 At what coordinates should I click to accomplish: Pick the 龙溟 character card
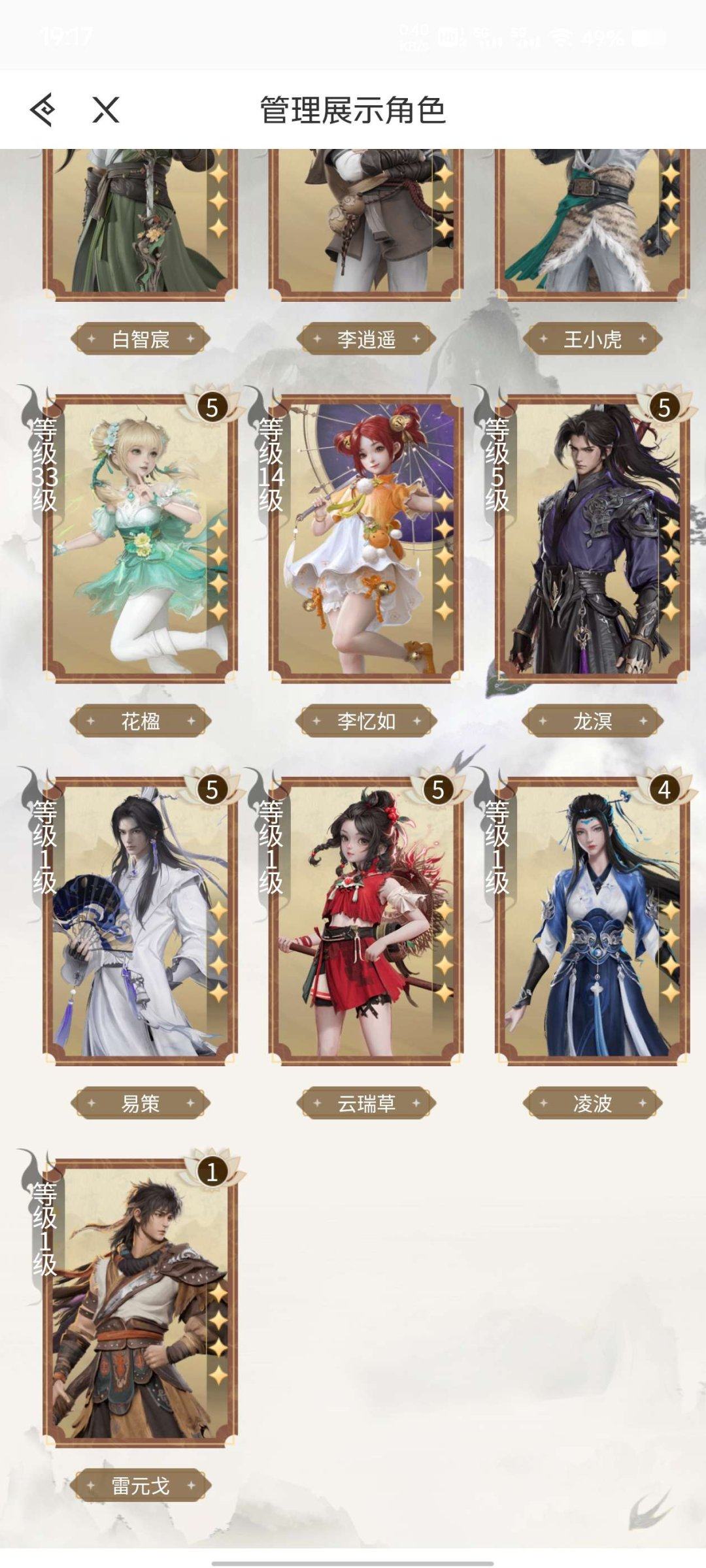coord(592,539)
